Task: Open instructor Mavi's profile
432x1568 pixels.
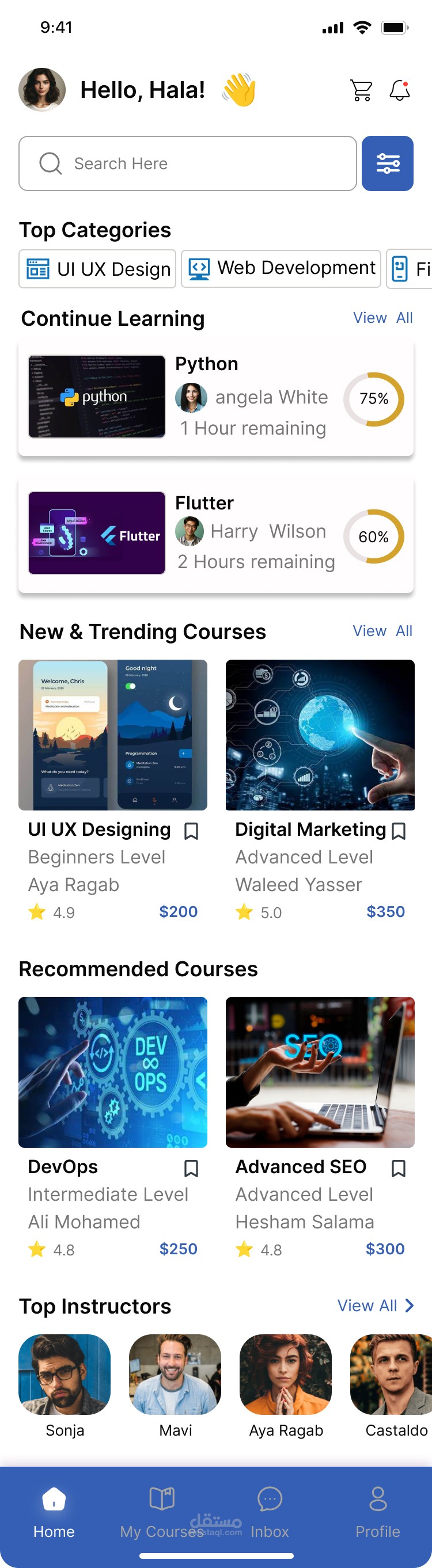Action: click(175, 1375)
